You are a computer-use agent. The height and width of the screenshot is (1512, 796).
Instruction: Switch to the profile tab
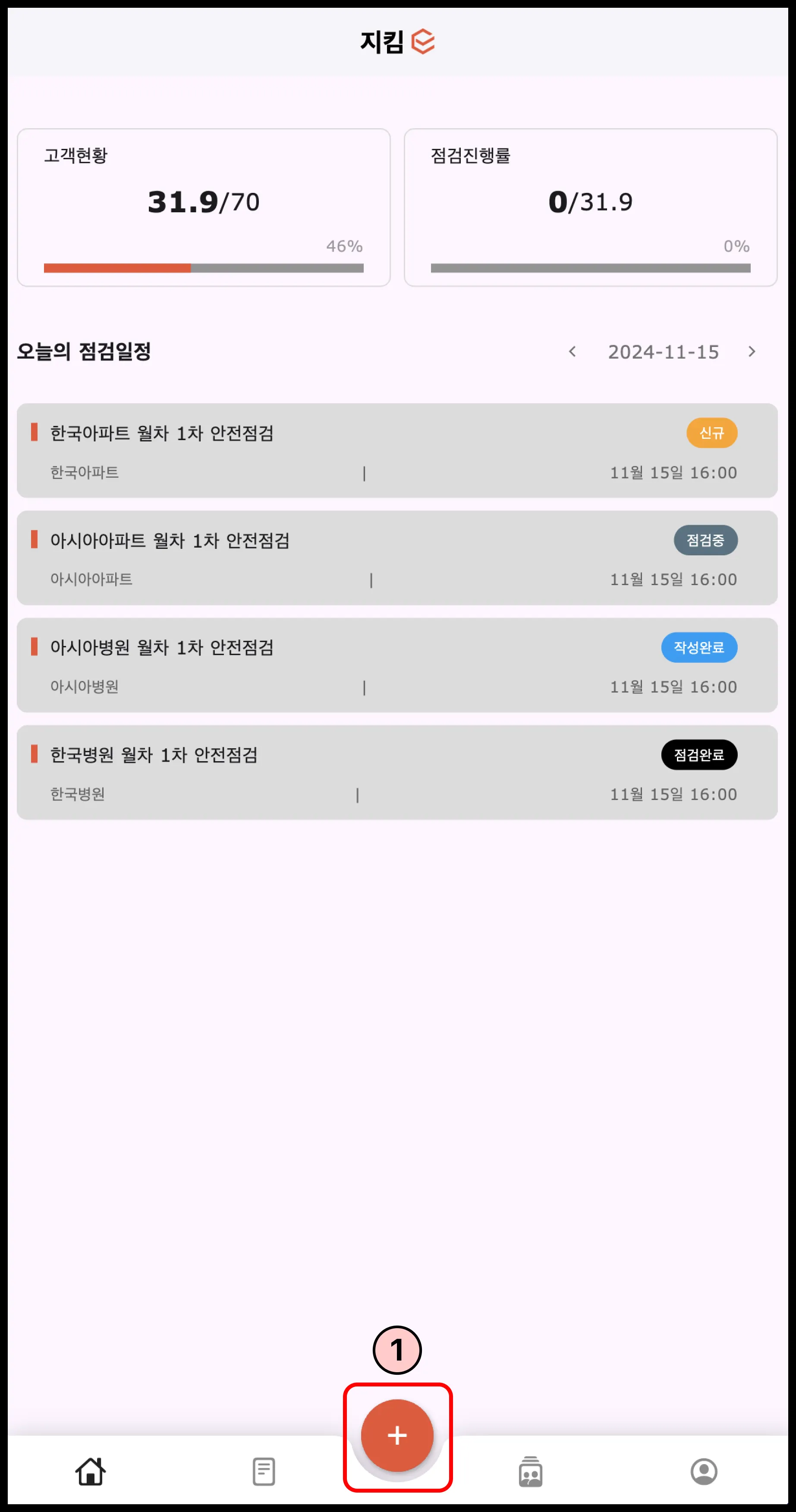point(704,1471)
